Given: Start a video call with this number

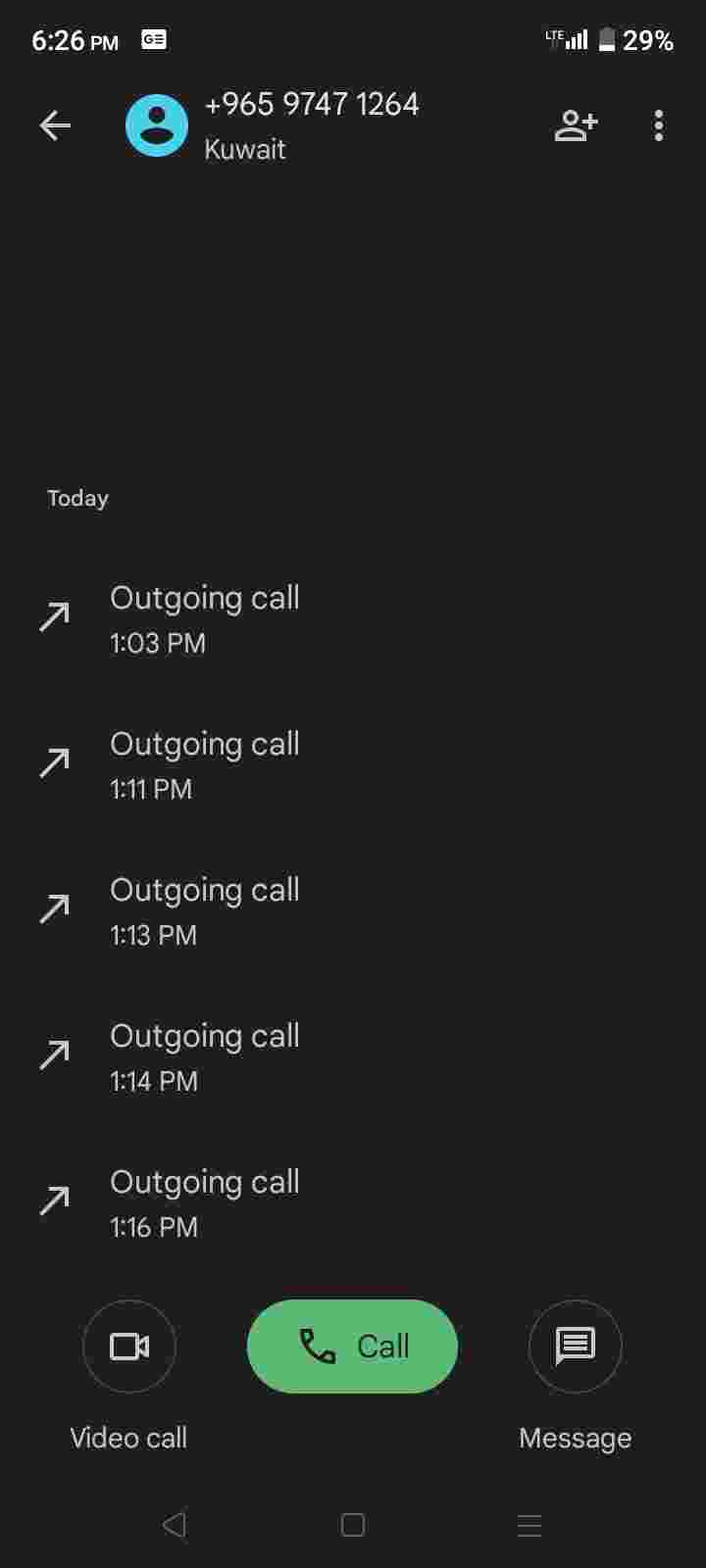Looking at the screenshot, I should point(129,1346).
